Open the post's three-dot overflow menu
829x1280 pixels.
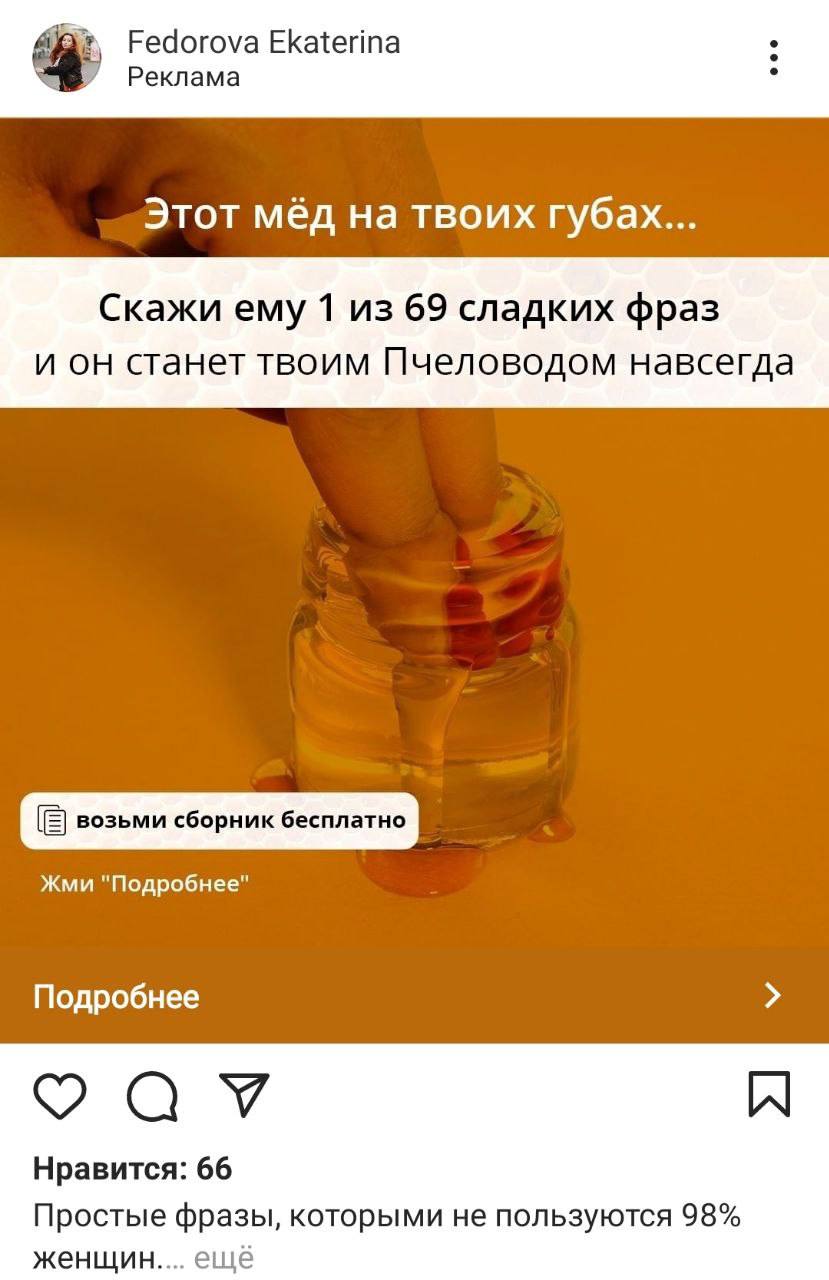coord(774,58)
